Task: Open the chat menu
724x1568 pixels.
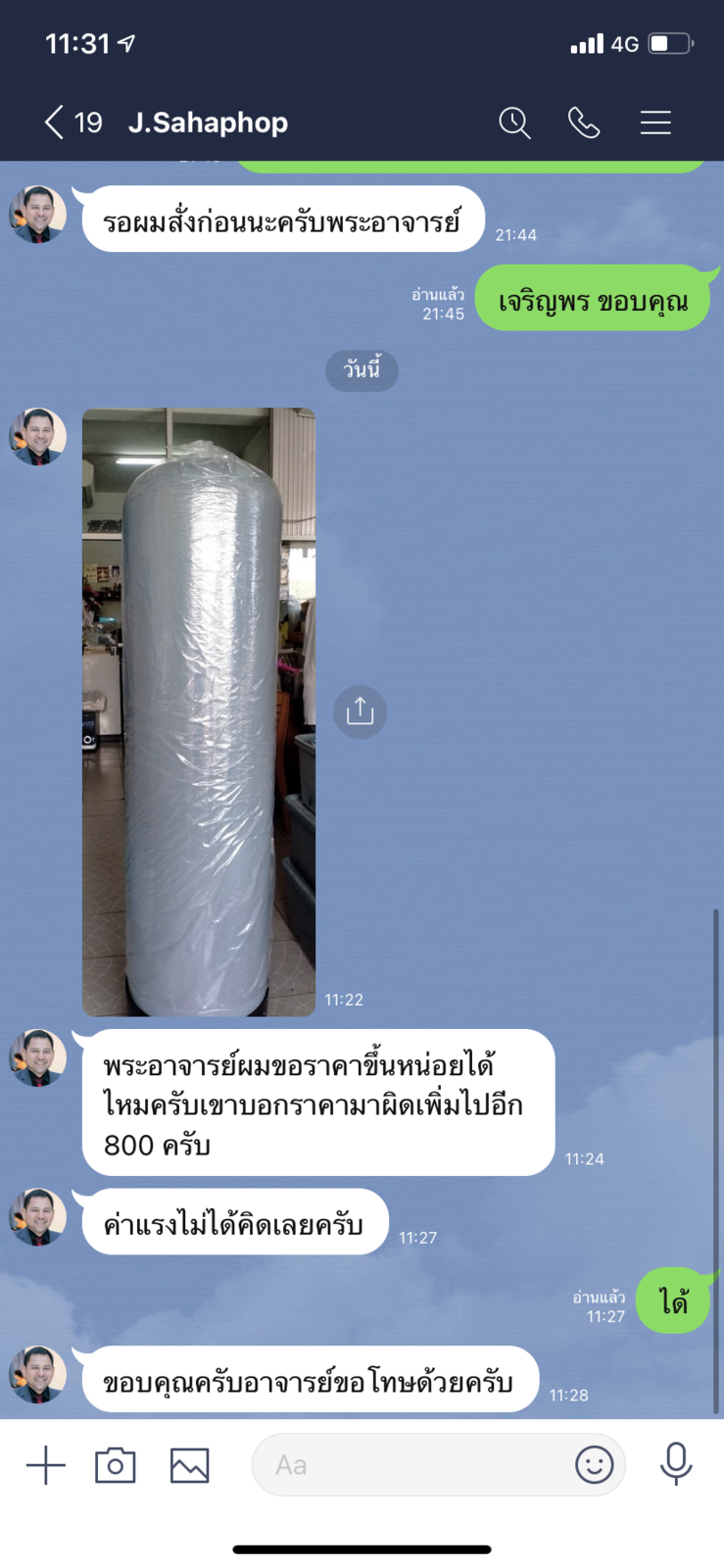Action: [x=655, y=122]
